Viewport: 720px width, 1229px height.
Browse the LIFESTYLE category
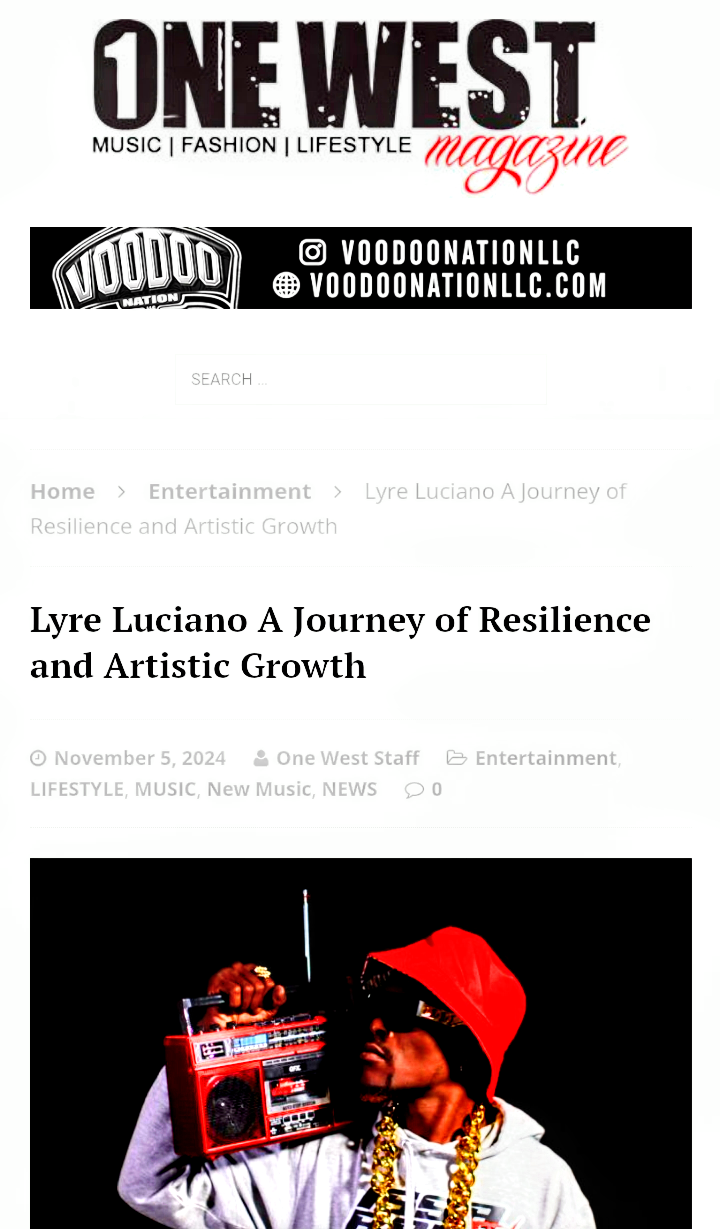coord(77,789)
